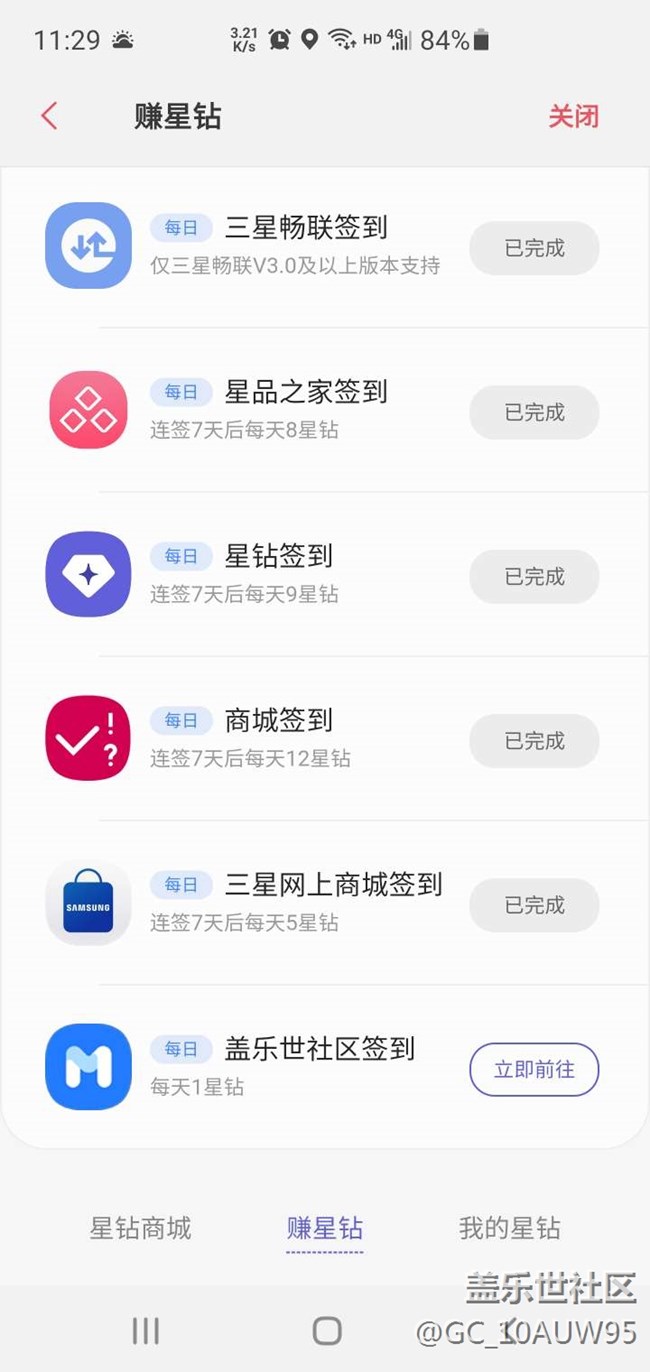Viewport: 650px width, 1372px height.
Task: Tap the 已完成 button for 三星畅联签到
Action: coord(534,248)
